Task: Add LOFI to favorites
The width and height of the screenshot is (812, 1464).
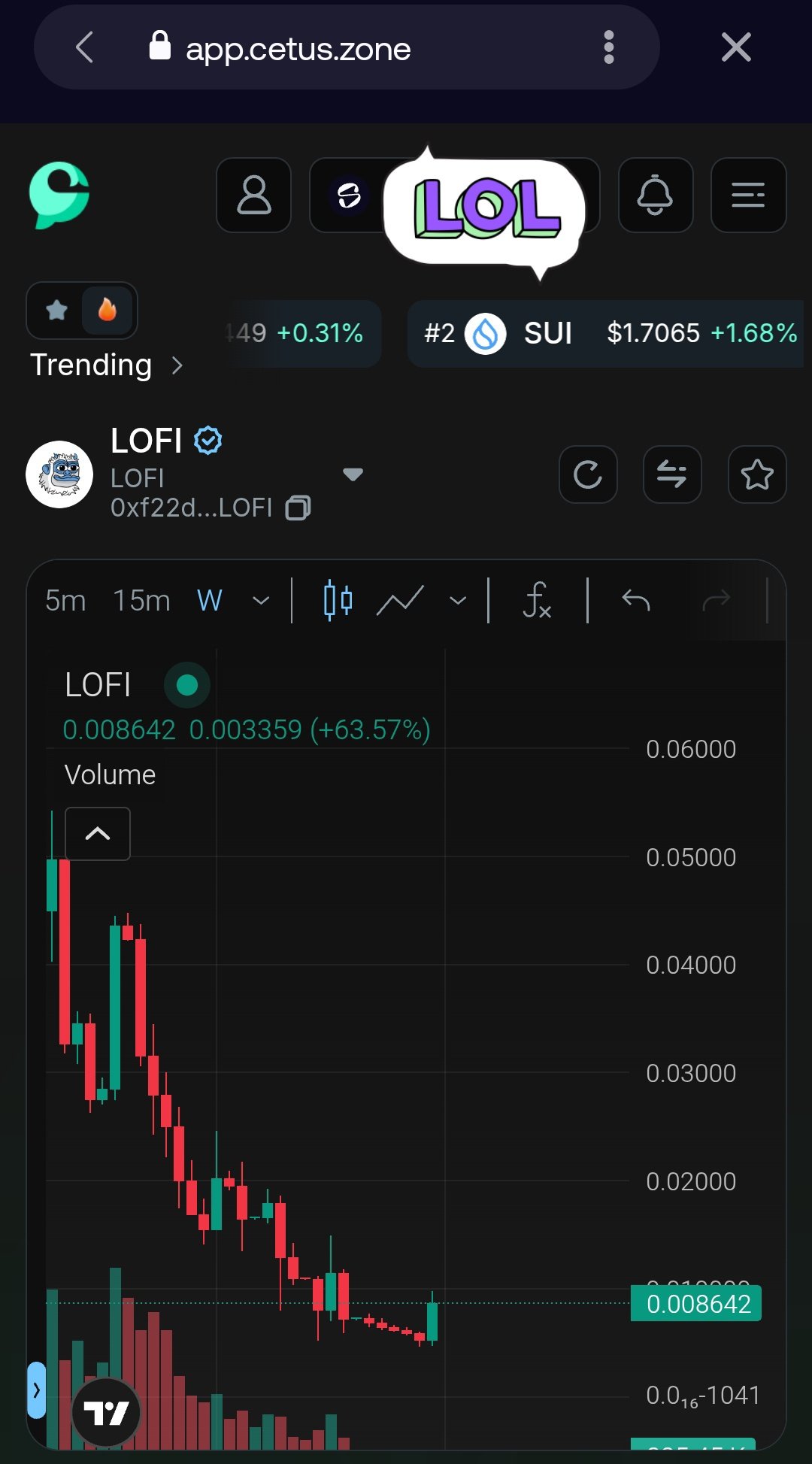Action: 757,474
